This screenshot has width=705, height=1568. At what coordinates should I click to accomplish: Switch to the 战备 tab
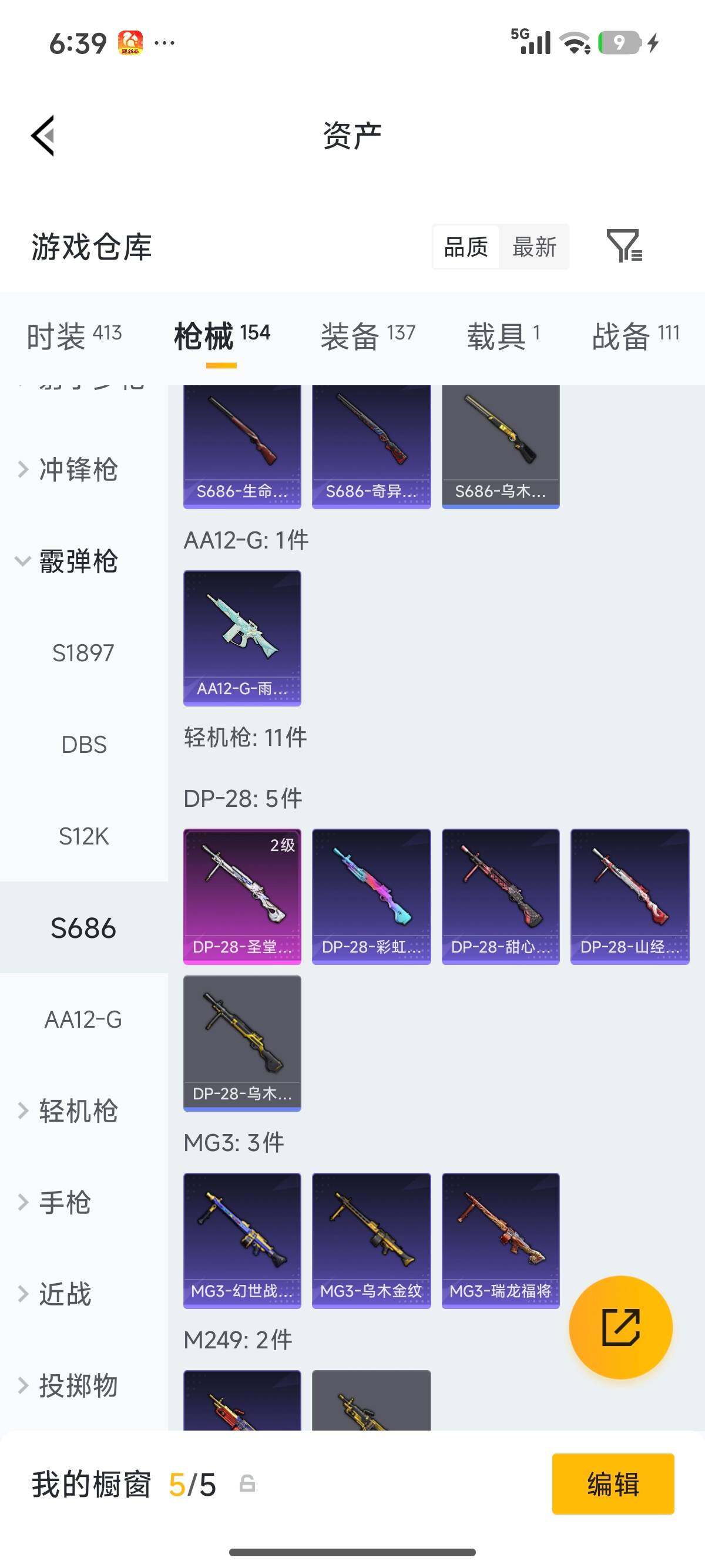[x=635, y=336]
